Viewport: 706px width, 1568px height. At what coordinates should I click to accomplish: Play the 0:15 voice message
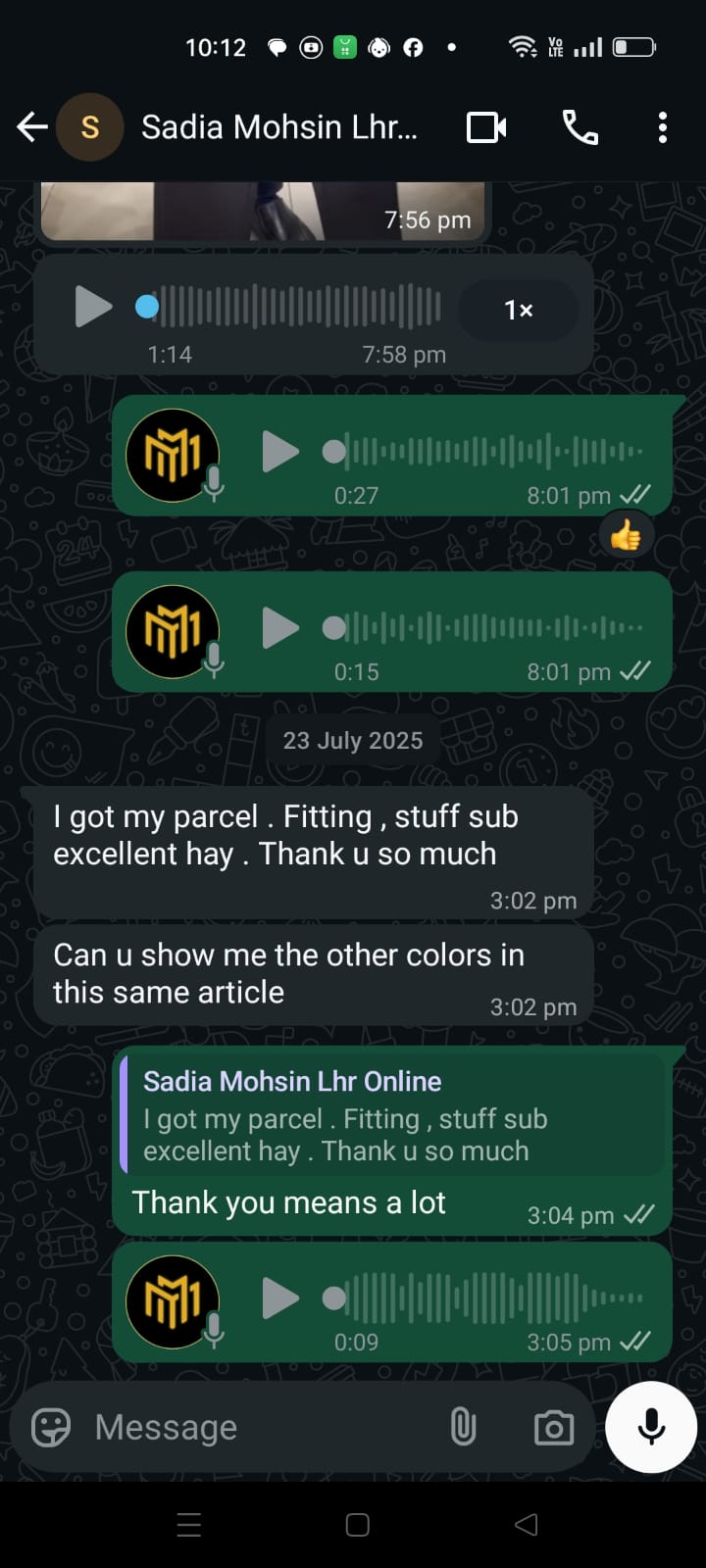pyautogui.click(x=280, y=628)
